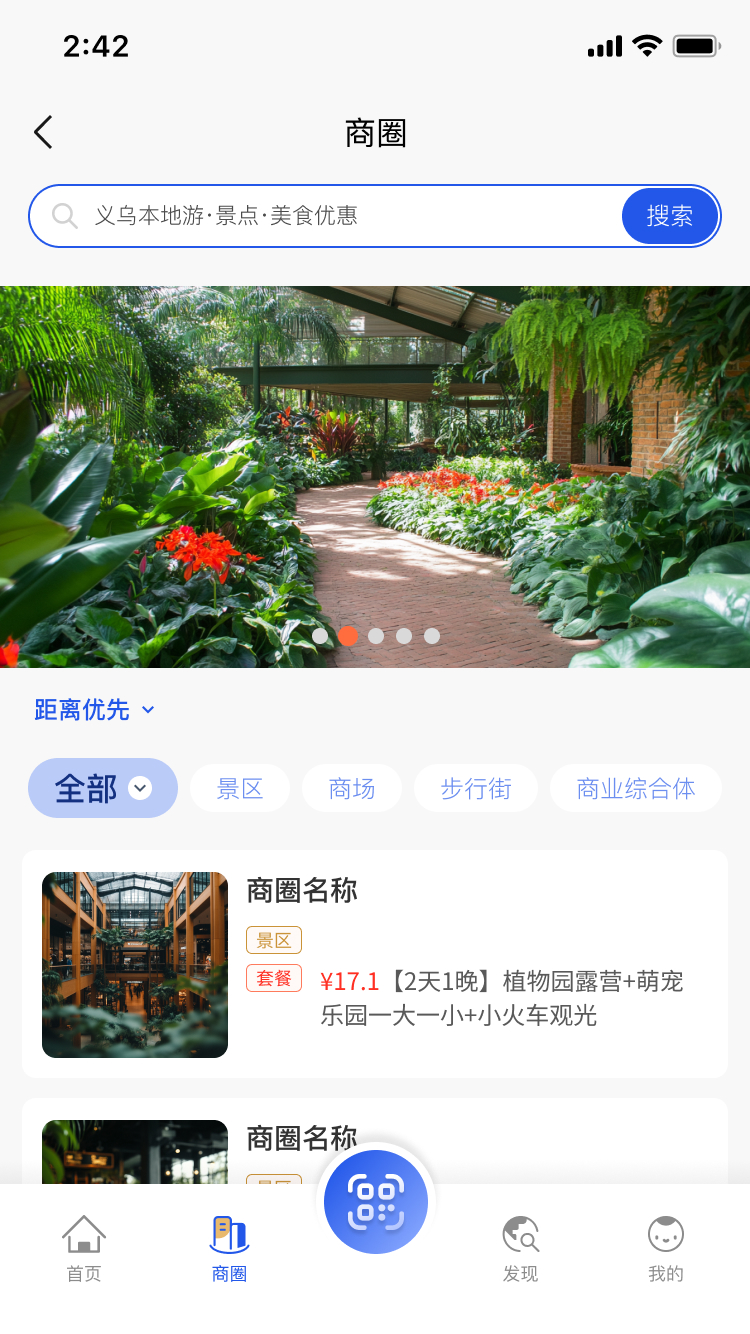
Task: Tap the 套餐 package tag on first listing
Action: tap(273, 978)
